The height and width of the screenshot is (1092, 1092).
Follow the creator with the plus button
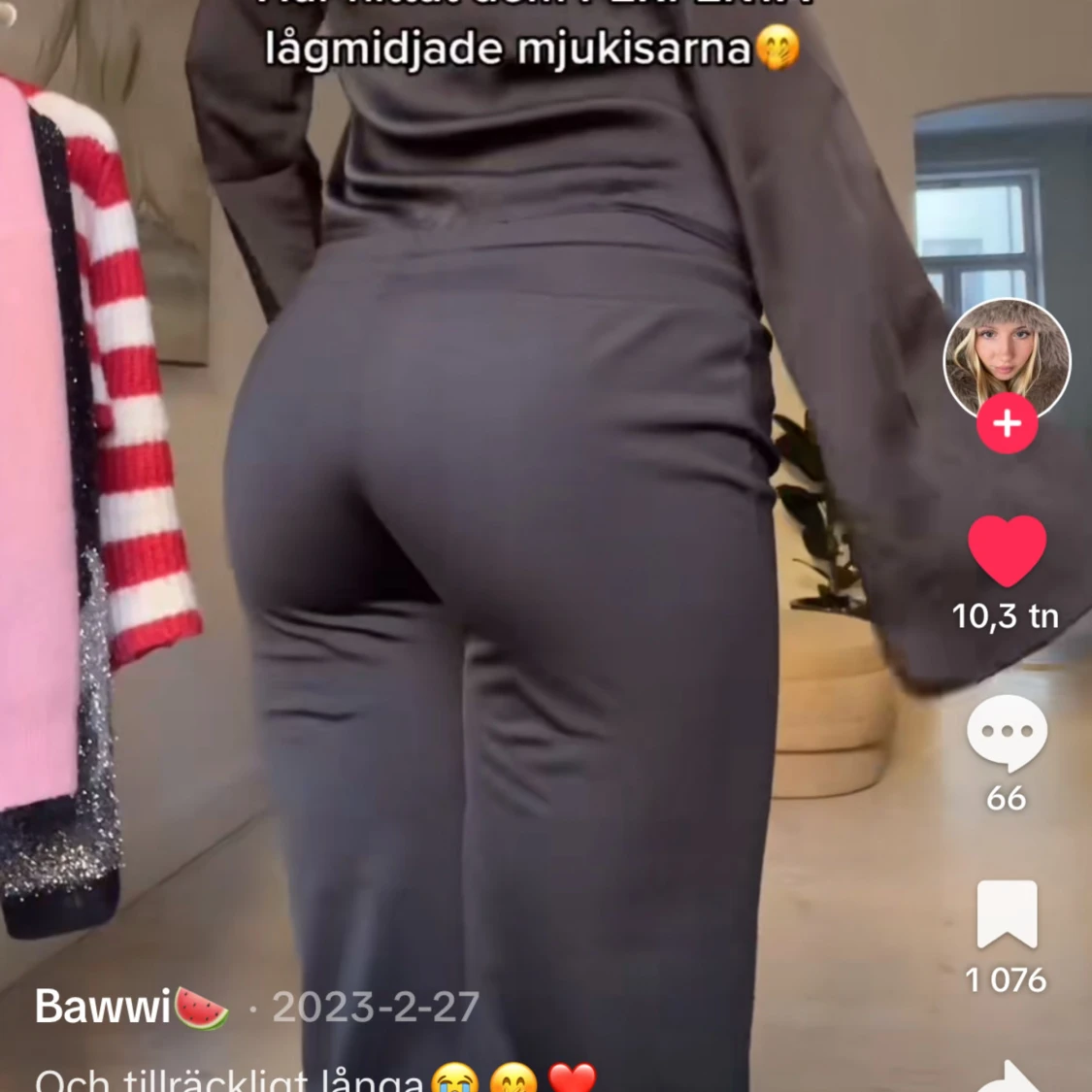(1007, 424)
